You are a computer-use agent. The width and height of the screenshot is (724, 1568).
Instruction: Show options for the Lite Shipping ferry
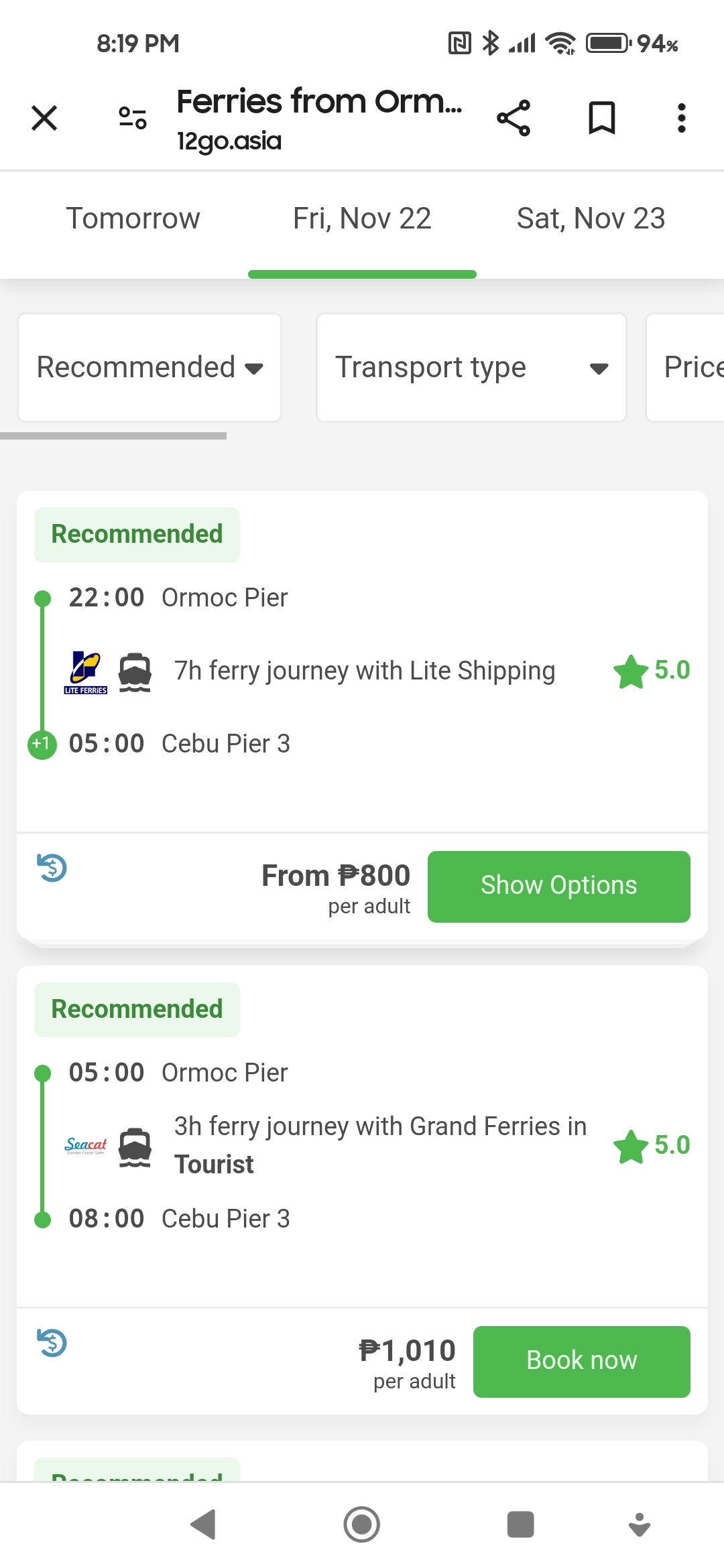pyautogui.click(x=559, y=886)
